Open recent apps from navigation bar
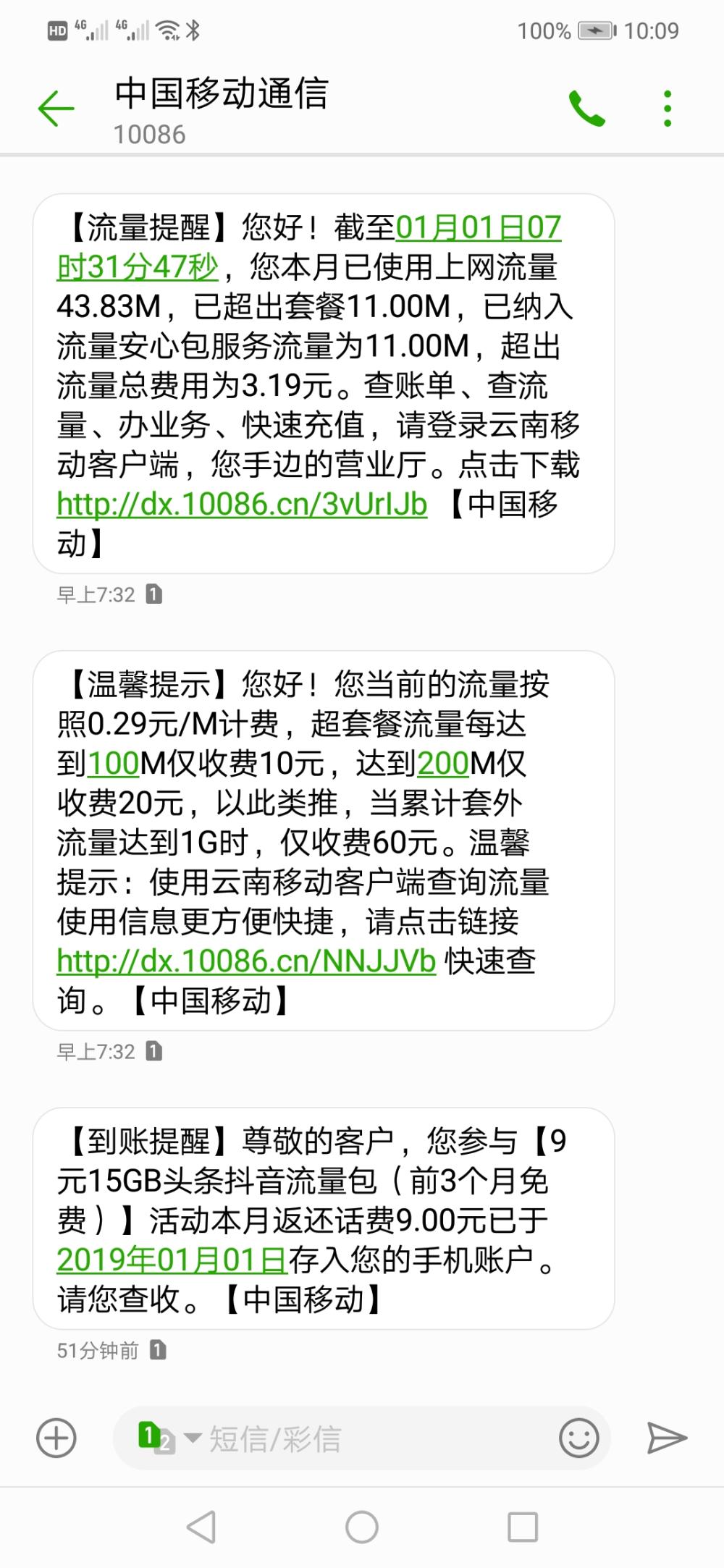Screen dimensions: 724x1568 pos(523,1527)
